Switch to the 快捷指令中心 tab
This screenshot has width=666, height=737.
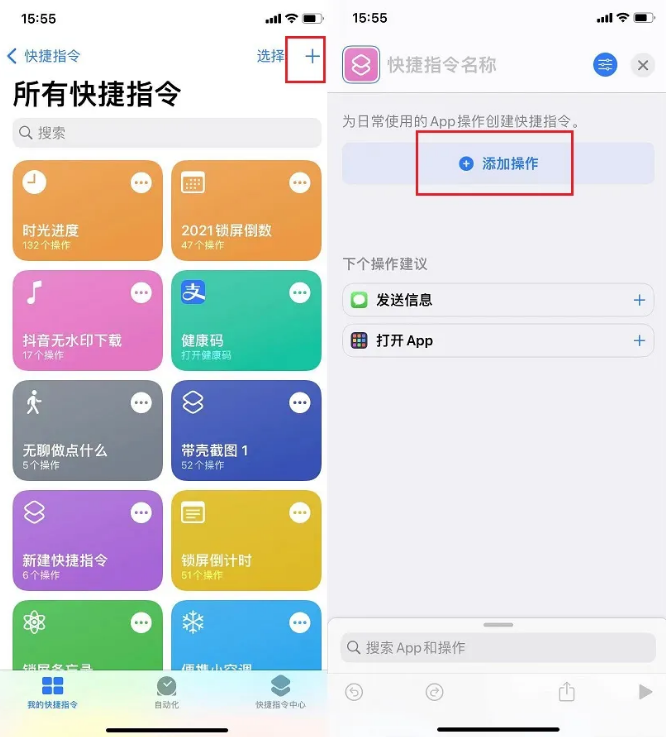tap(280, 692)
